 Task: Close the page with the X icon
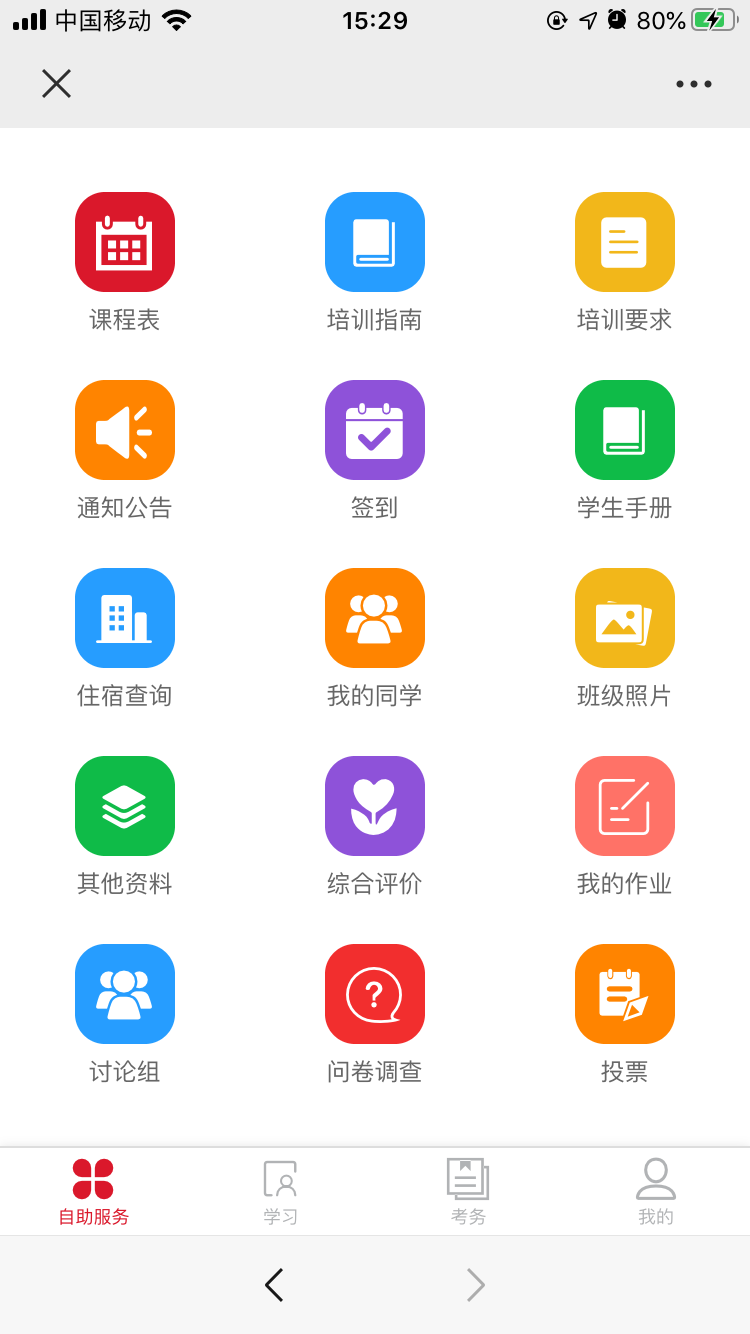pos(56,84)
